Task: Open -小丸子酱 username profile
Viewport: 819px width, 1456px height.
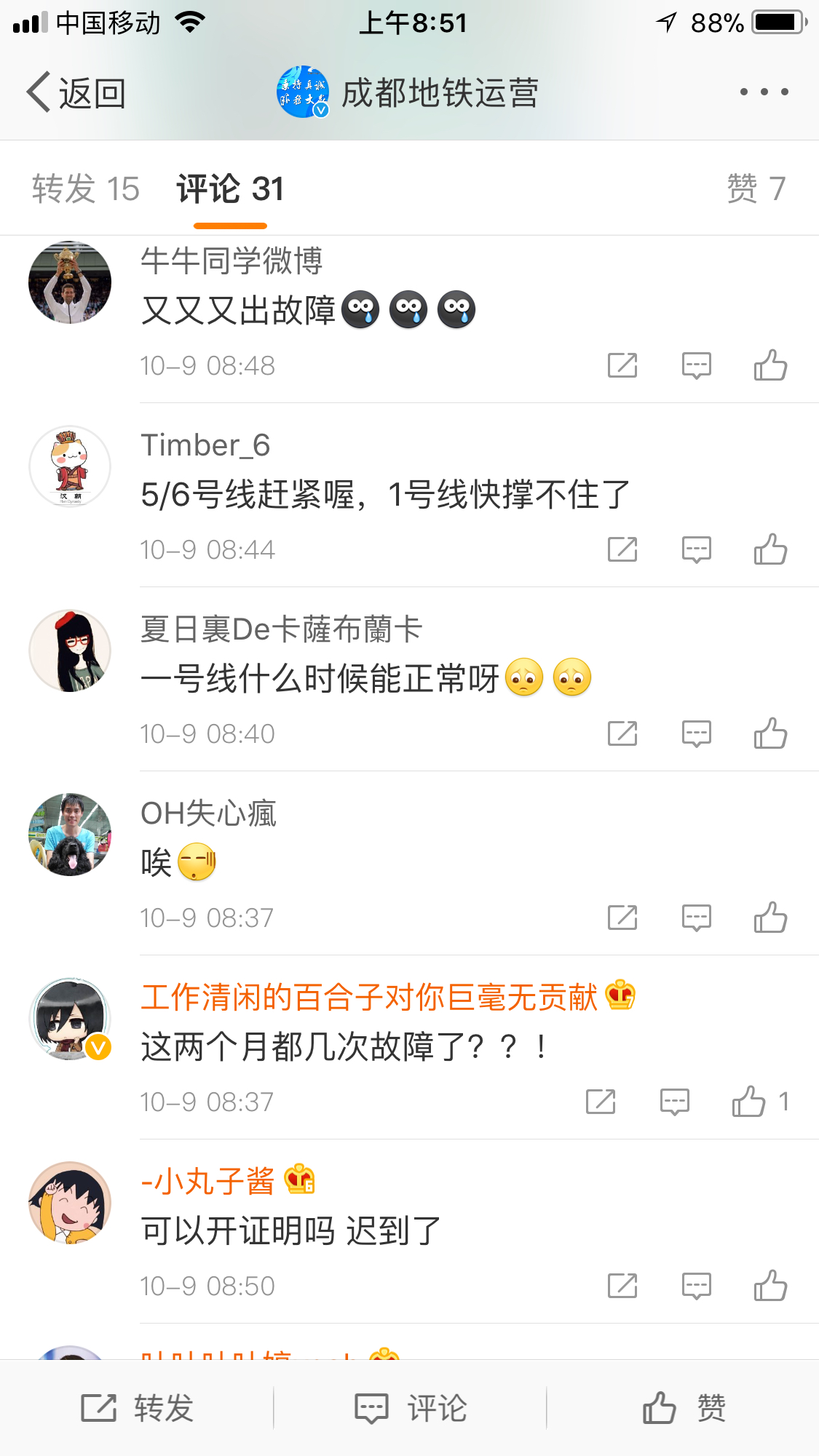Action: click(x=207, y=1180)
